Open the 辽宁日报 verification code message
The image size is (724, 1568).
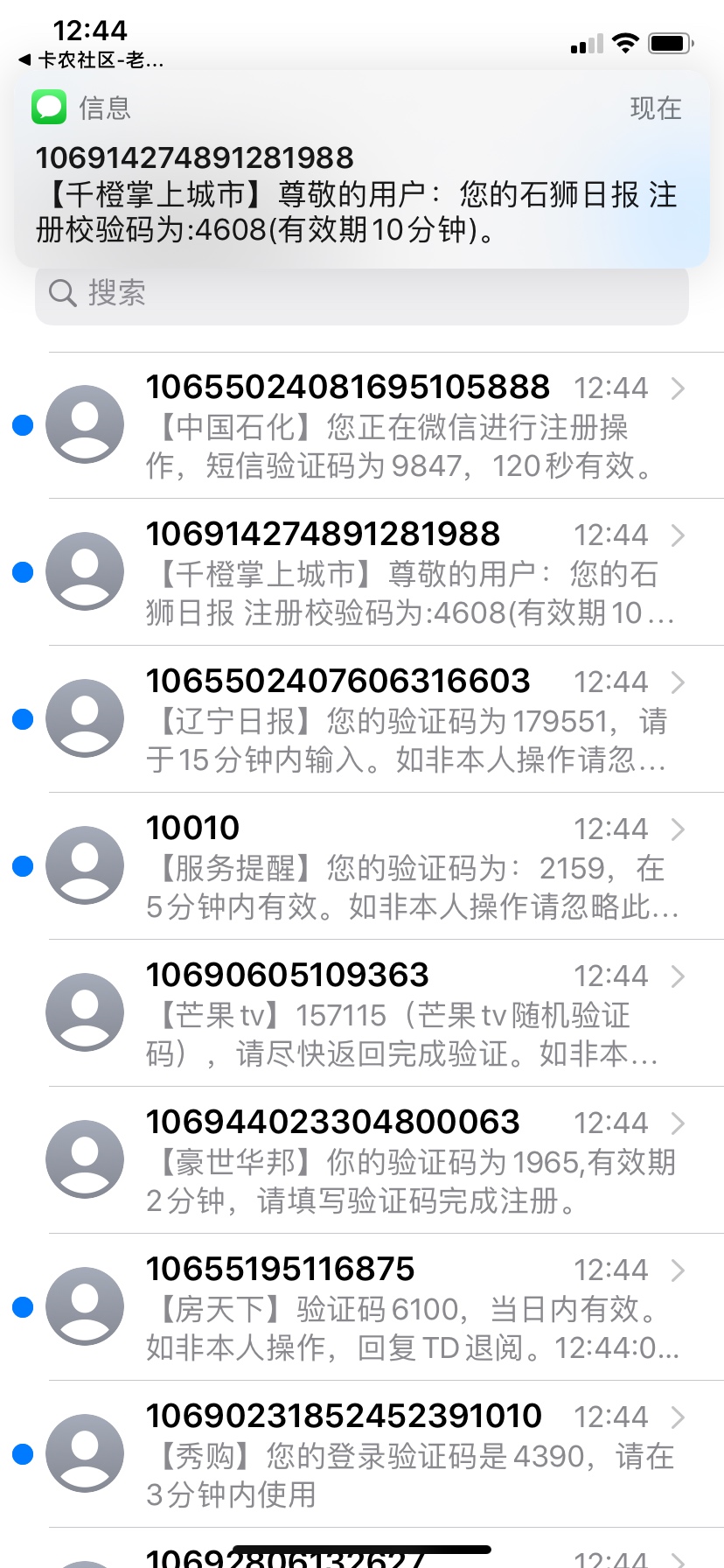[362, 720]
